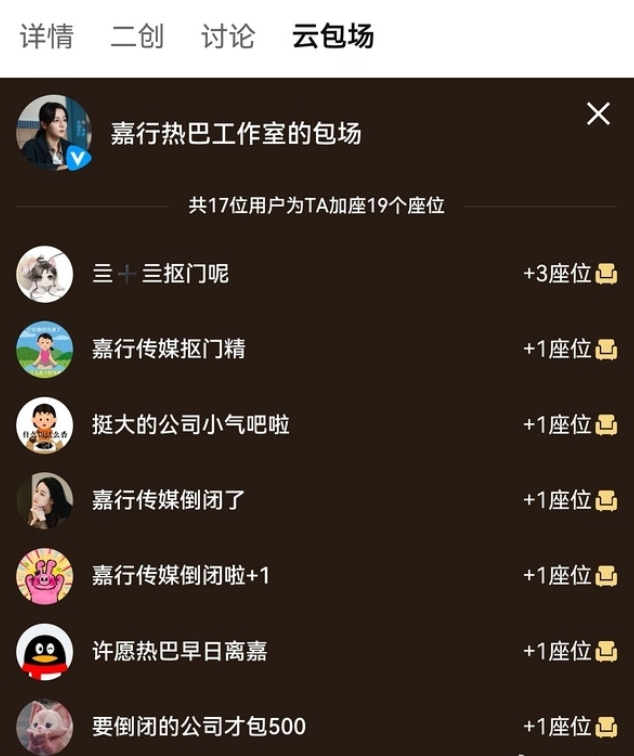
Task: Open the 二创 tab
Action: (137, 37)
